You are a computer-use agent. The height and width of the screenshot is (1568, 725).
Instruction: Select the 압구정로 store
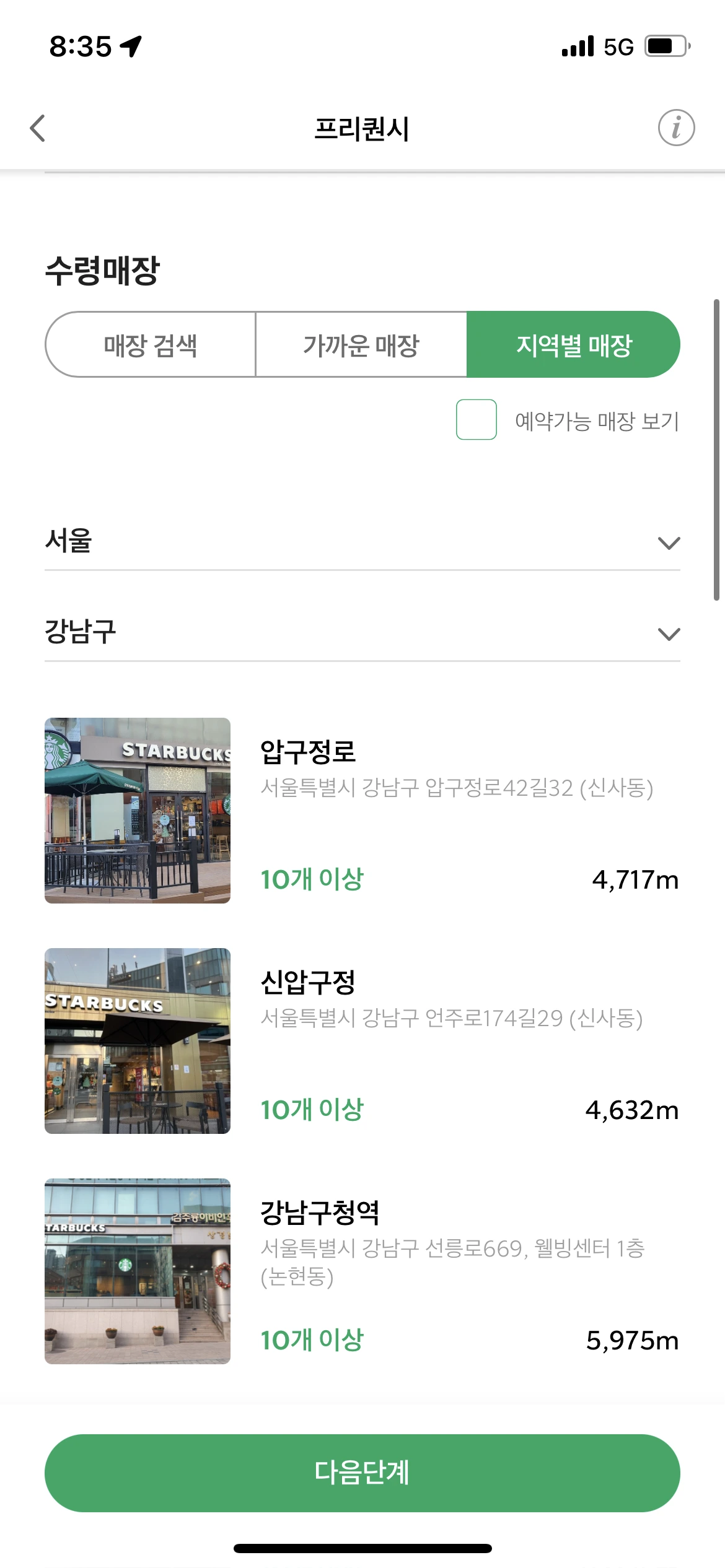[x=362, y=810]
